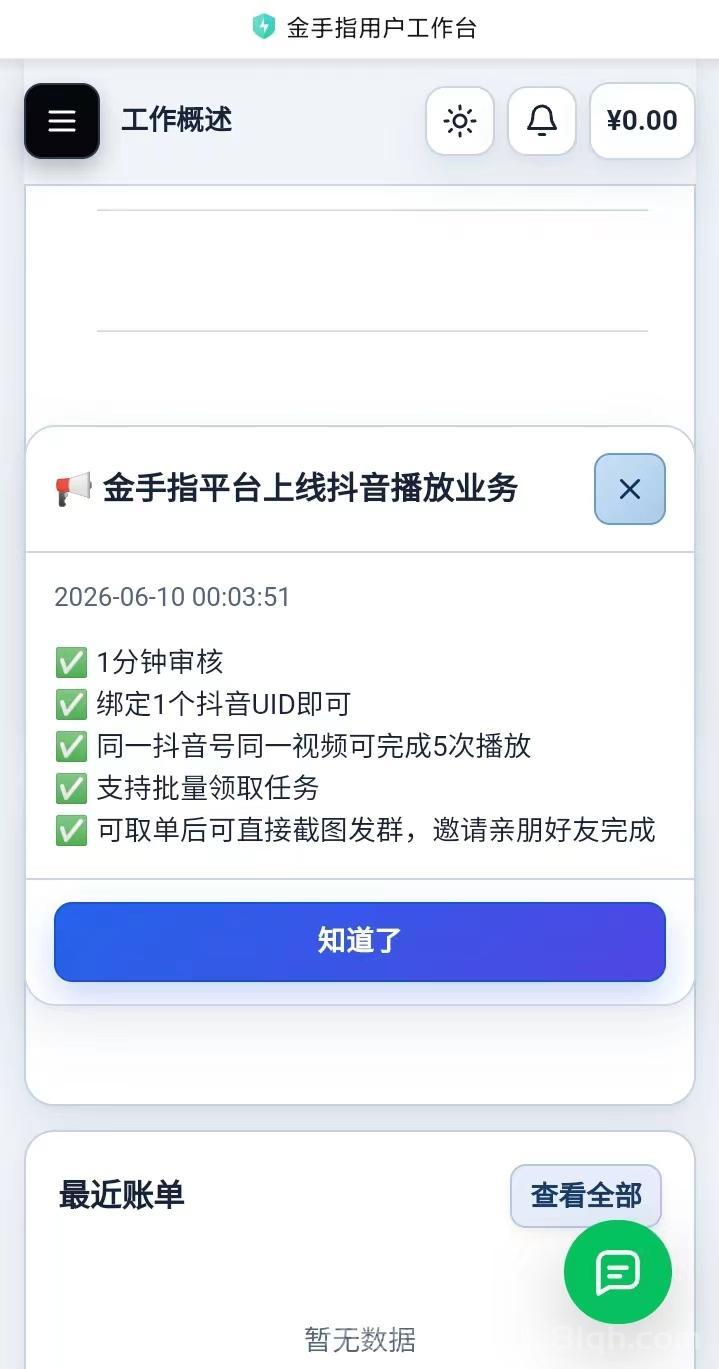
Task: Open the green chat support button
Action: [x=618, y=1272]
